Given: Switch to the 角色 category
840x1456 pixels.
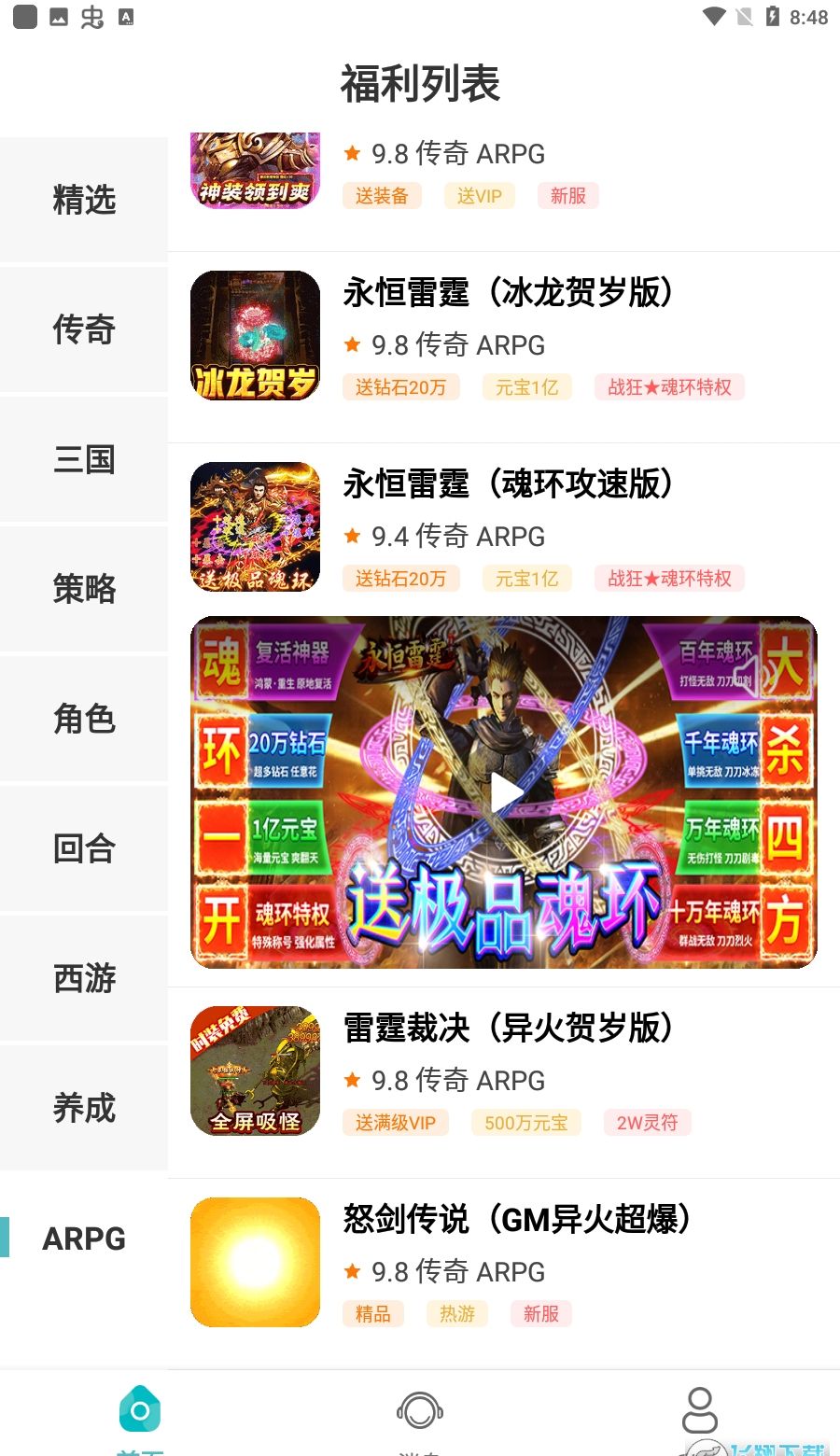Looking at the screenshot, I should (84, 719).
